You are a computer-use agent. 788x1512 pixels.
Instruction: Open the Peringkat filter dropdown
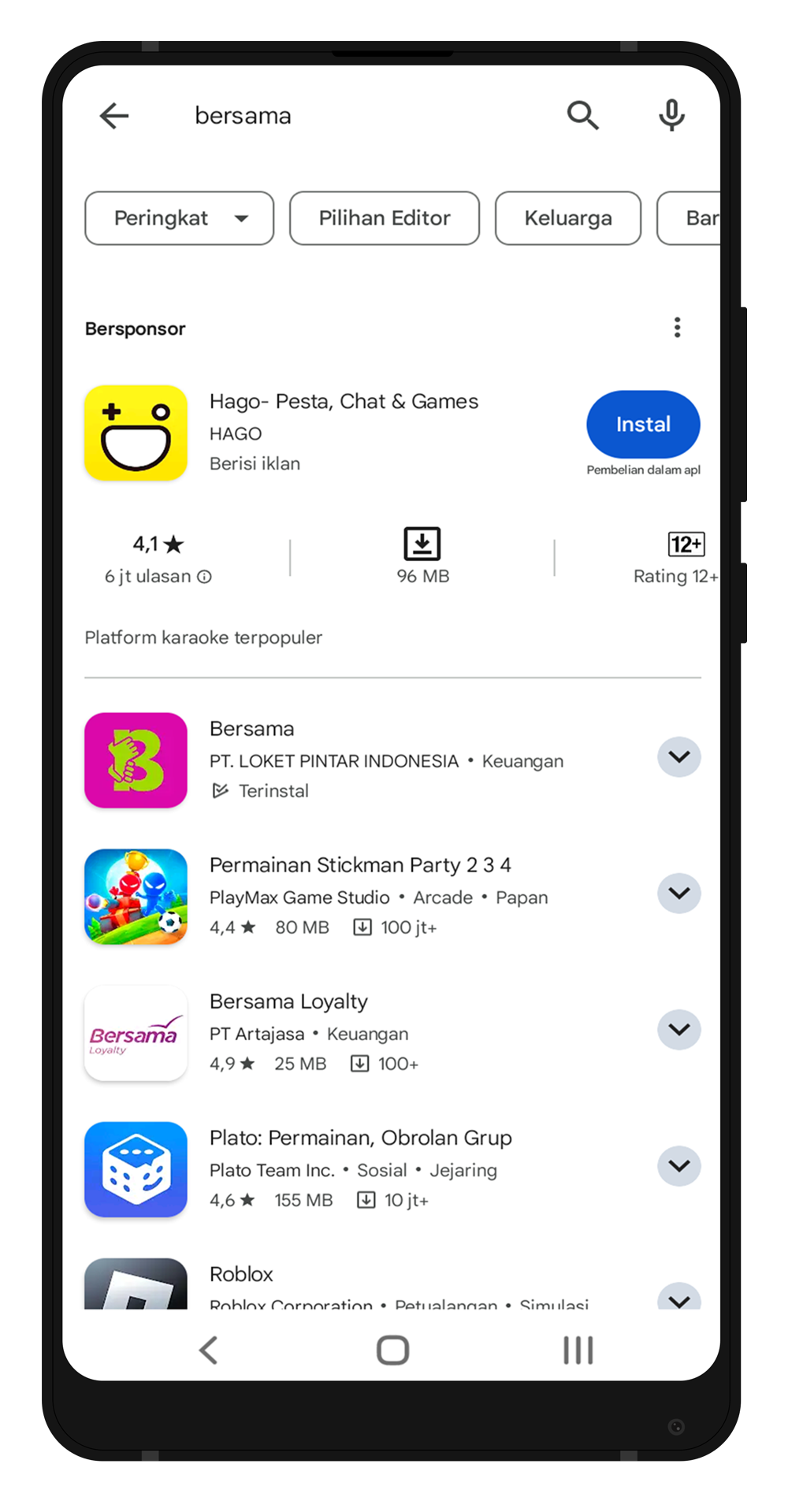click(x=179, y=218)
